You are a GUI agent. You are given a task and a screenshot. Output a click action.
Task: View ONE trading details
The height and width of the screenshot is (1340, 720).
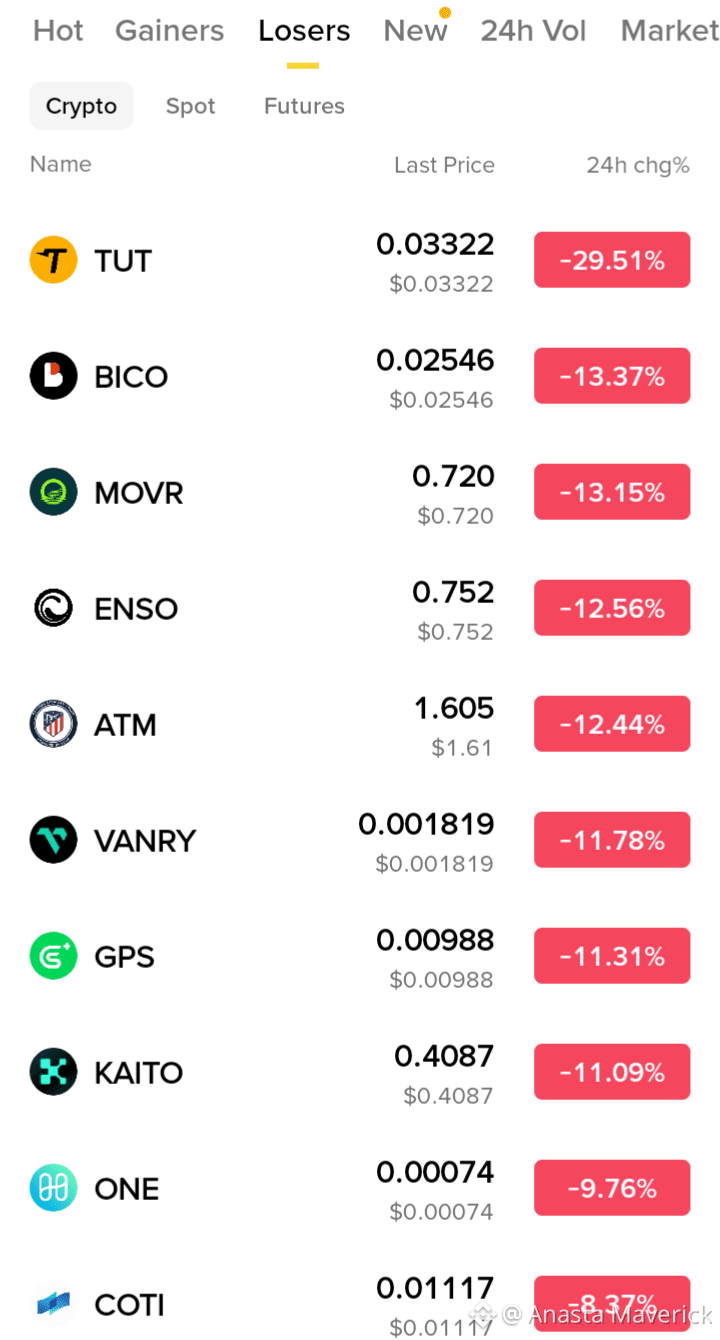coord(360,1189)
